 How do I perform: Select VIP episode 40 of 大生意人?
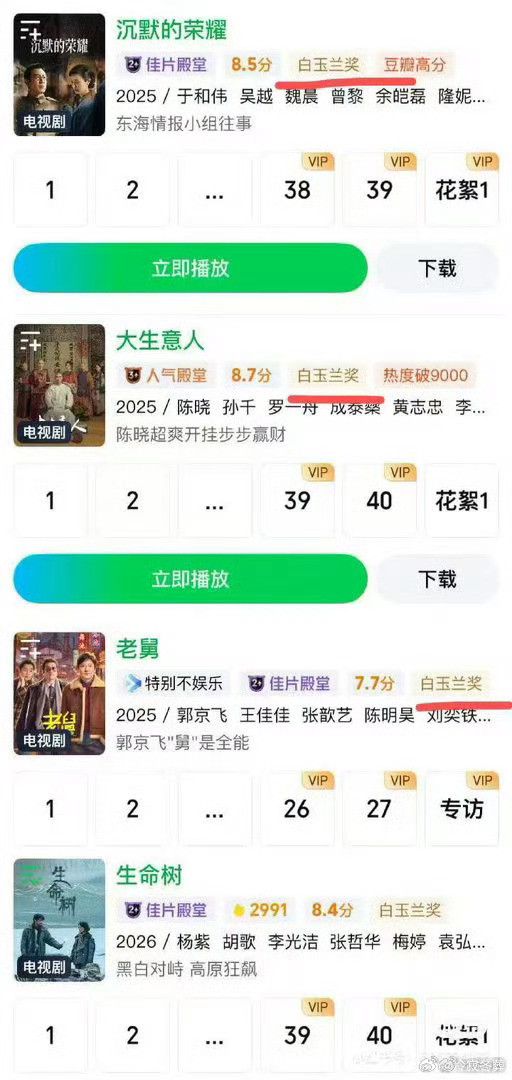(379, 501)
